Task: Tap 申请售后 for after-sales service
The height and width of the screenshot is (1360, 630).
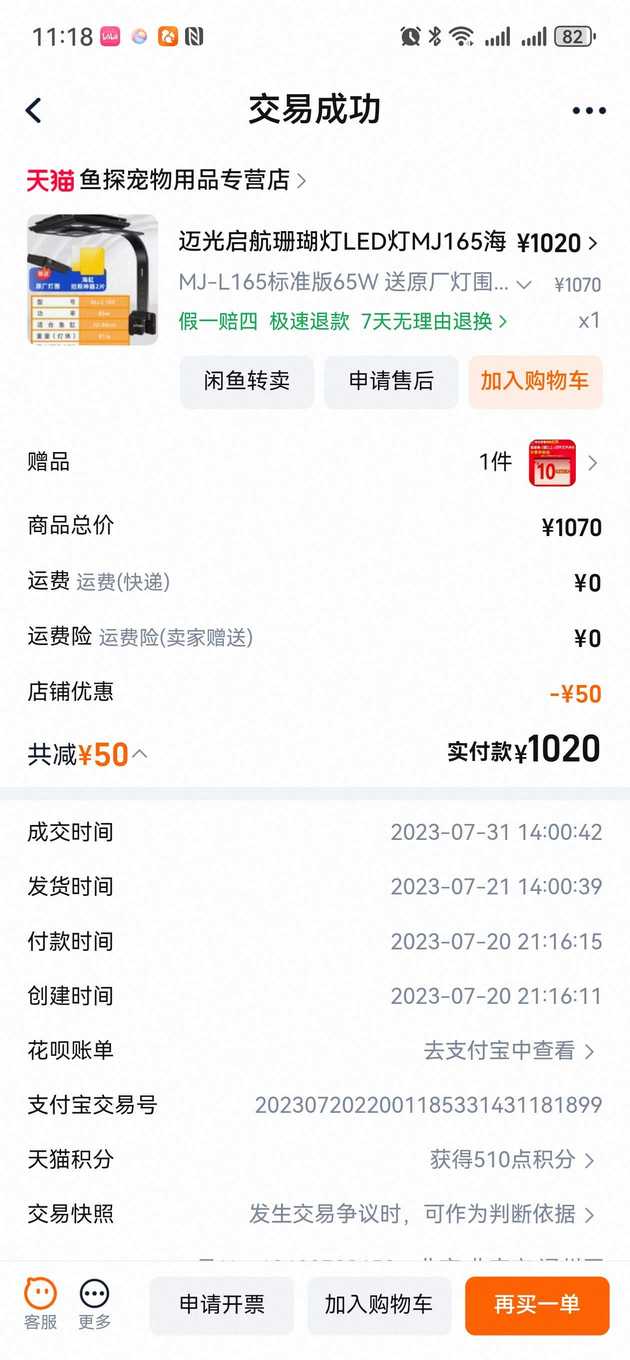Action: click(391, 381)
